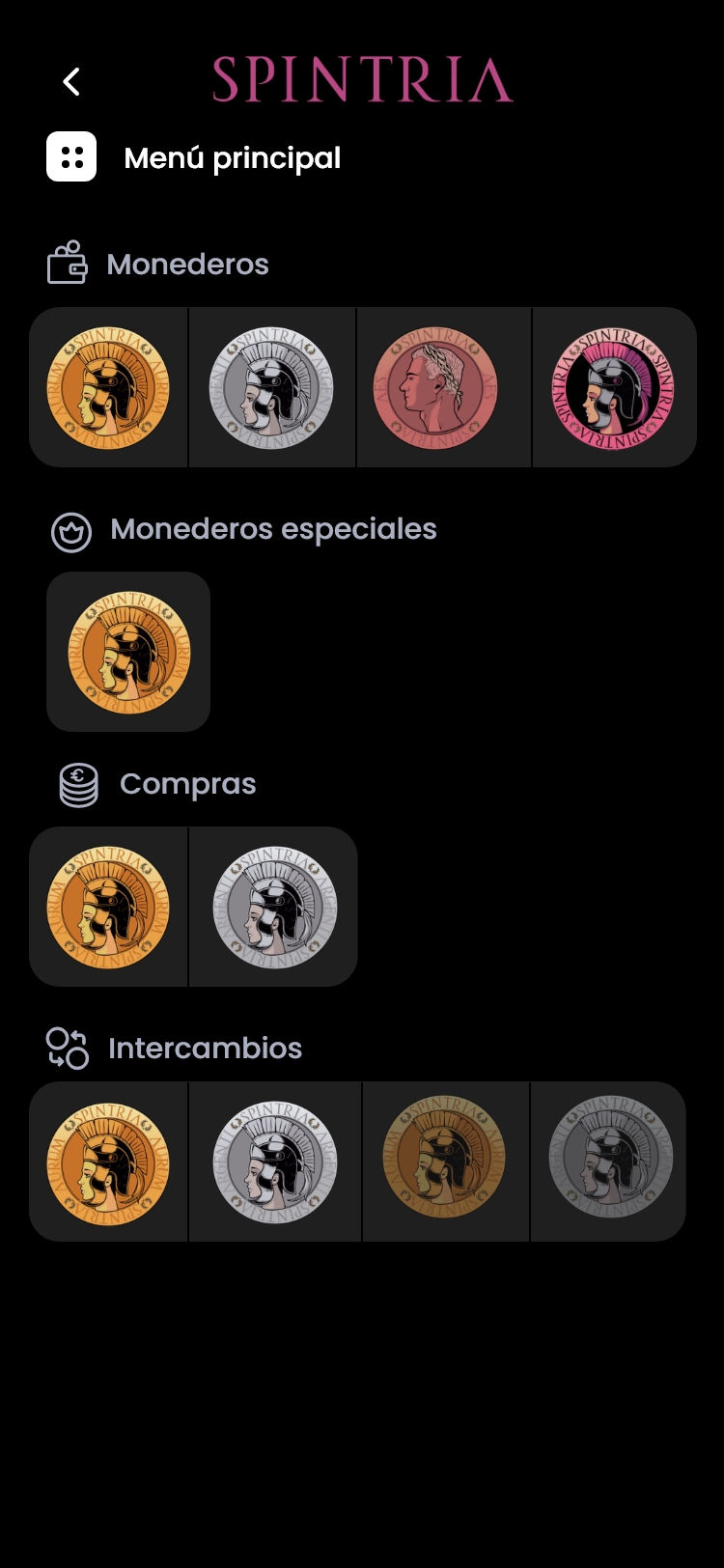Select the gold coin under Compras
This screenshot has width=724, height=1568.
point(108,907)
